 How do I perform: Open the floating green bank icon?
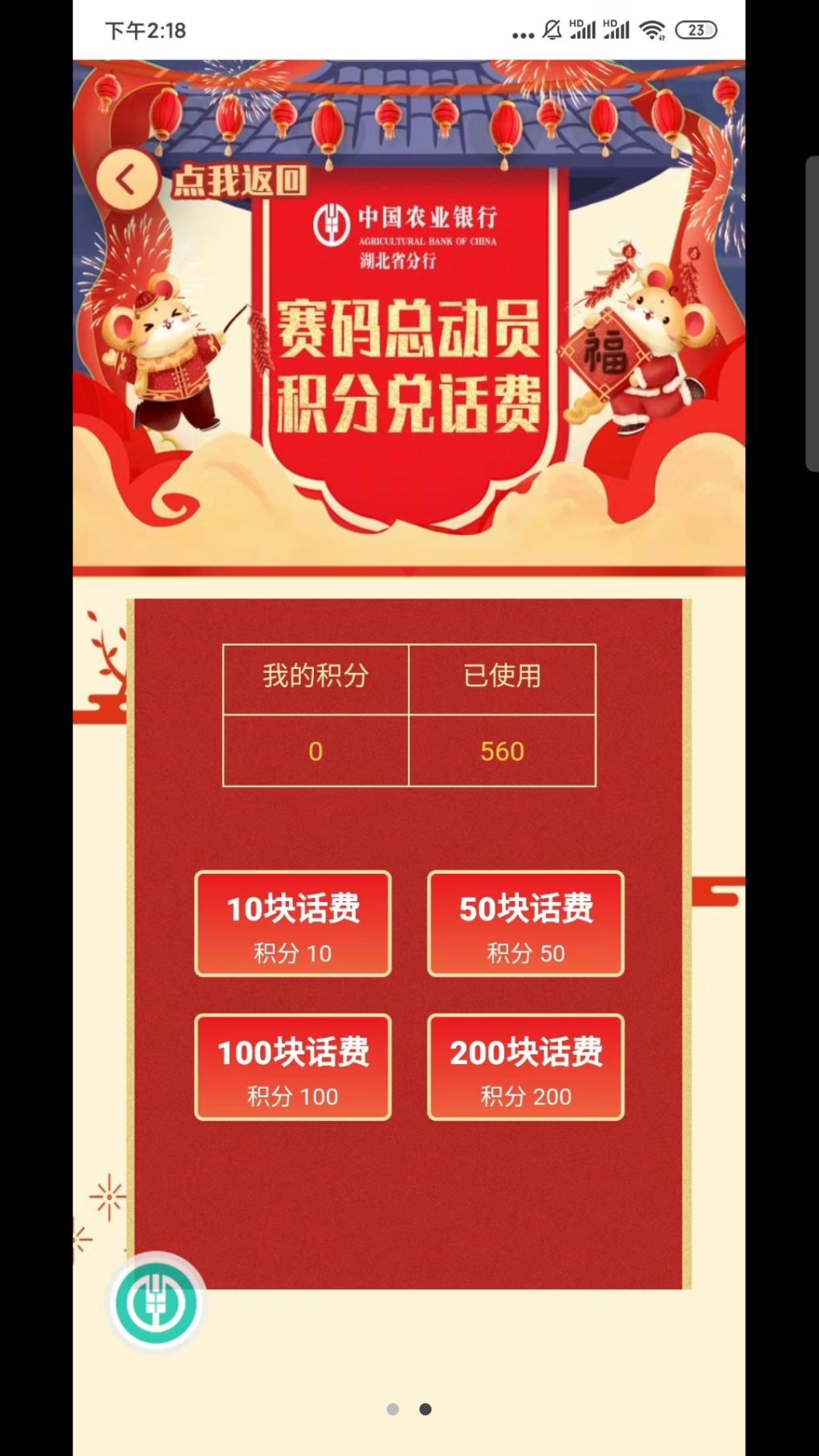pos(157,1302)
